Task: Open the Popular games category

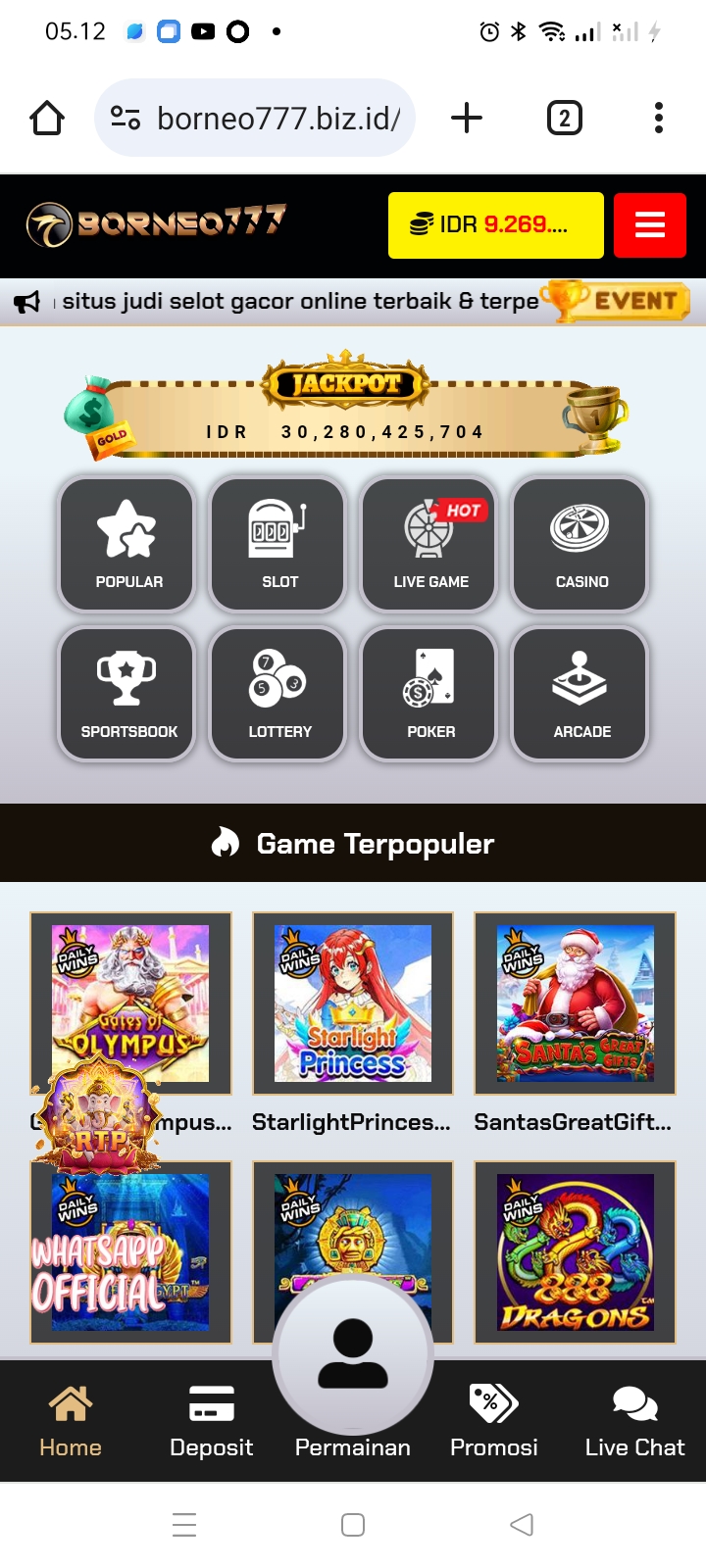Action: (128, 544)
